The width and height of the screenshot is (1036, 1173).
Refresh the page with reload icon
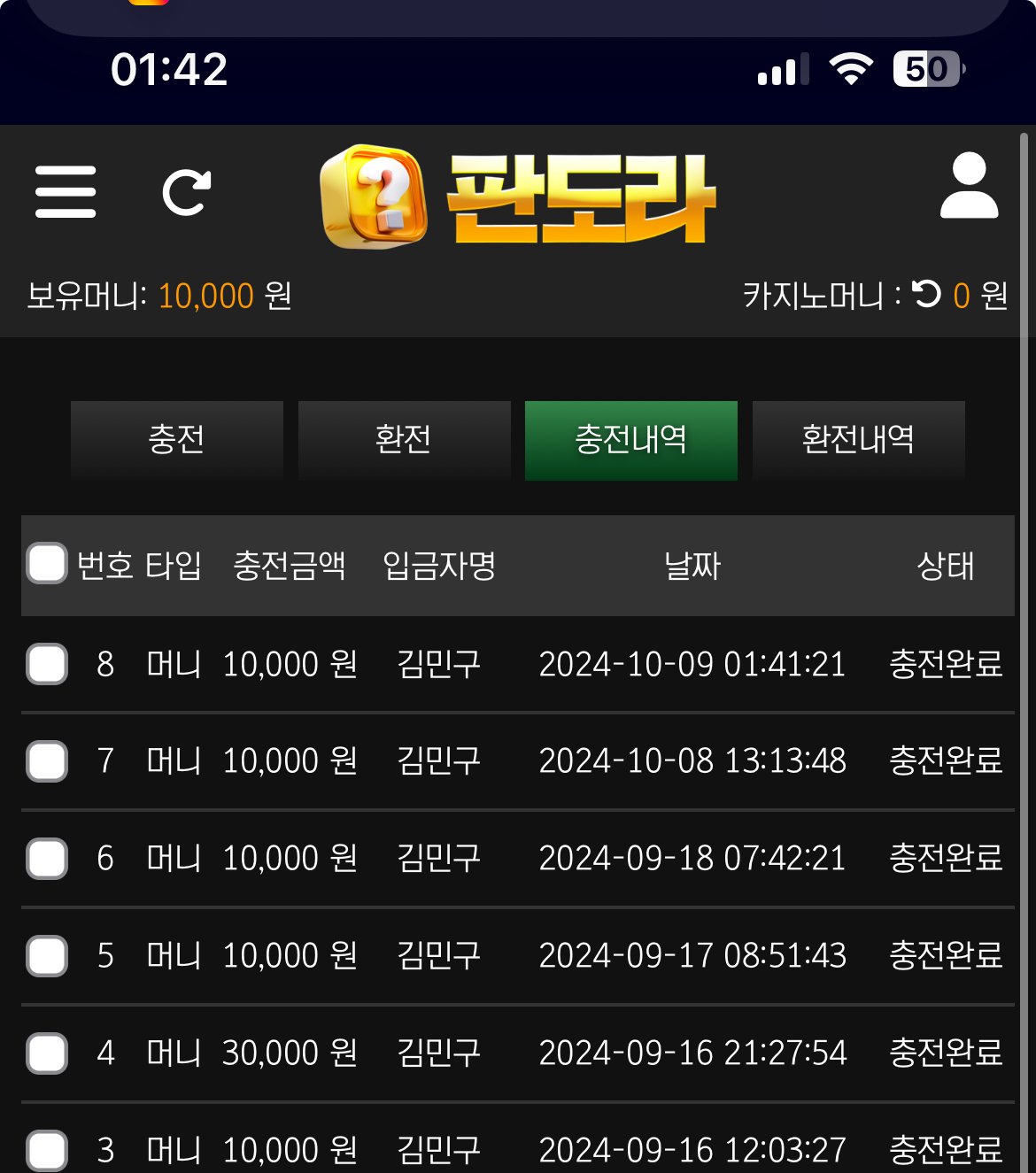click(186, 191)
